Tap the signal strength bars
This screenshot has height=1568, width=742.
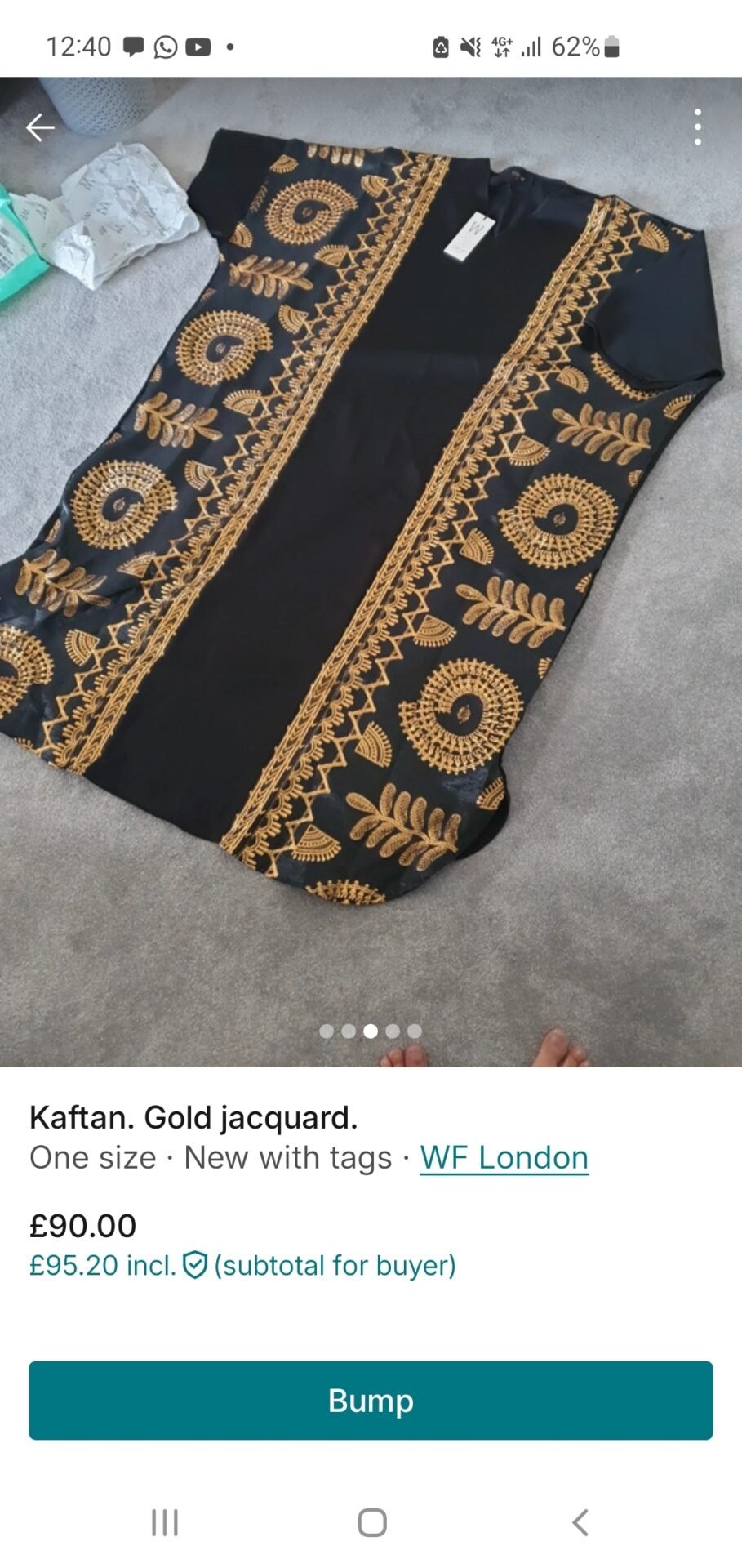pyautogui.click(x=531, y=47)
